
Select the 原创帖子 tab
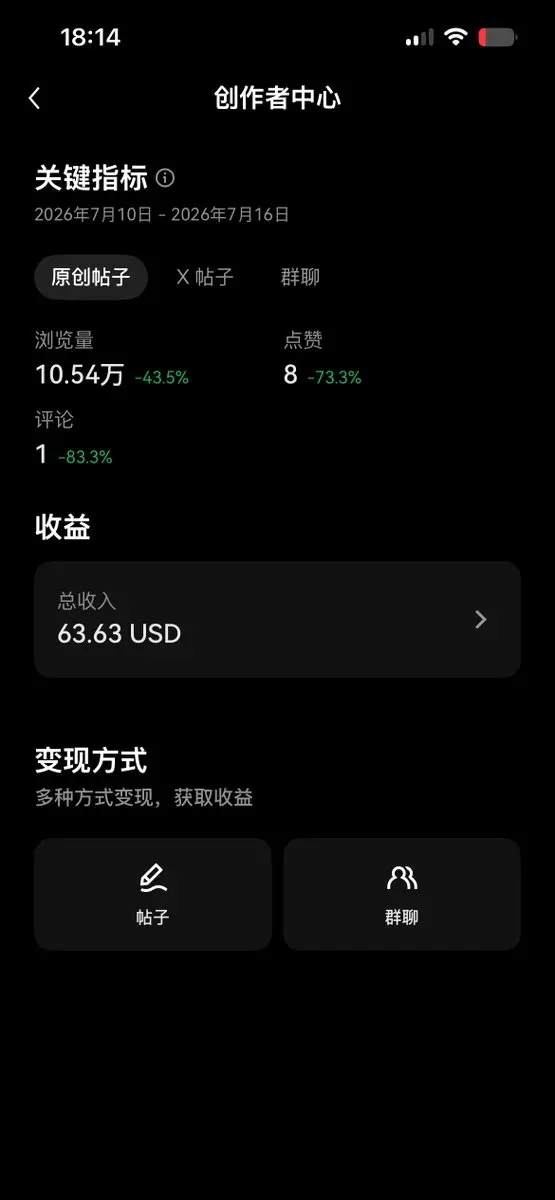(x=91, y=277)
